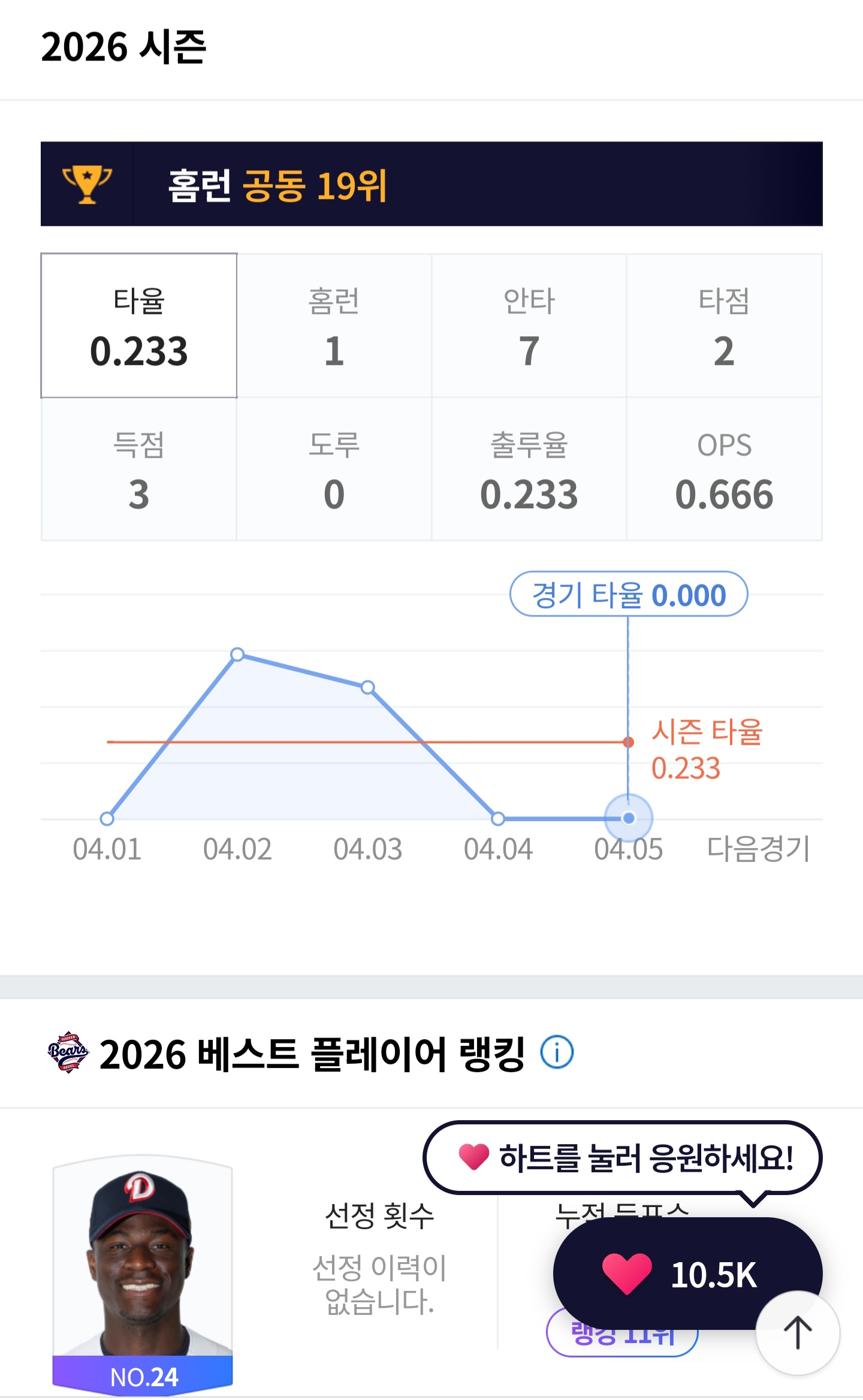Select the 타점 stat cell

724,325
